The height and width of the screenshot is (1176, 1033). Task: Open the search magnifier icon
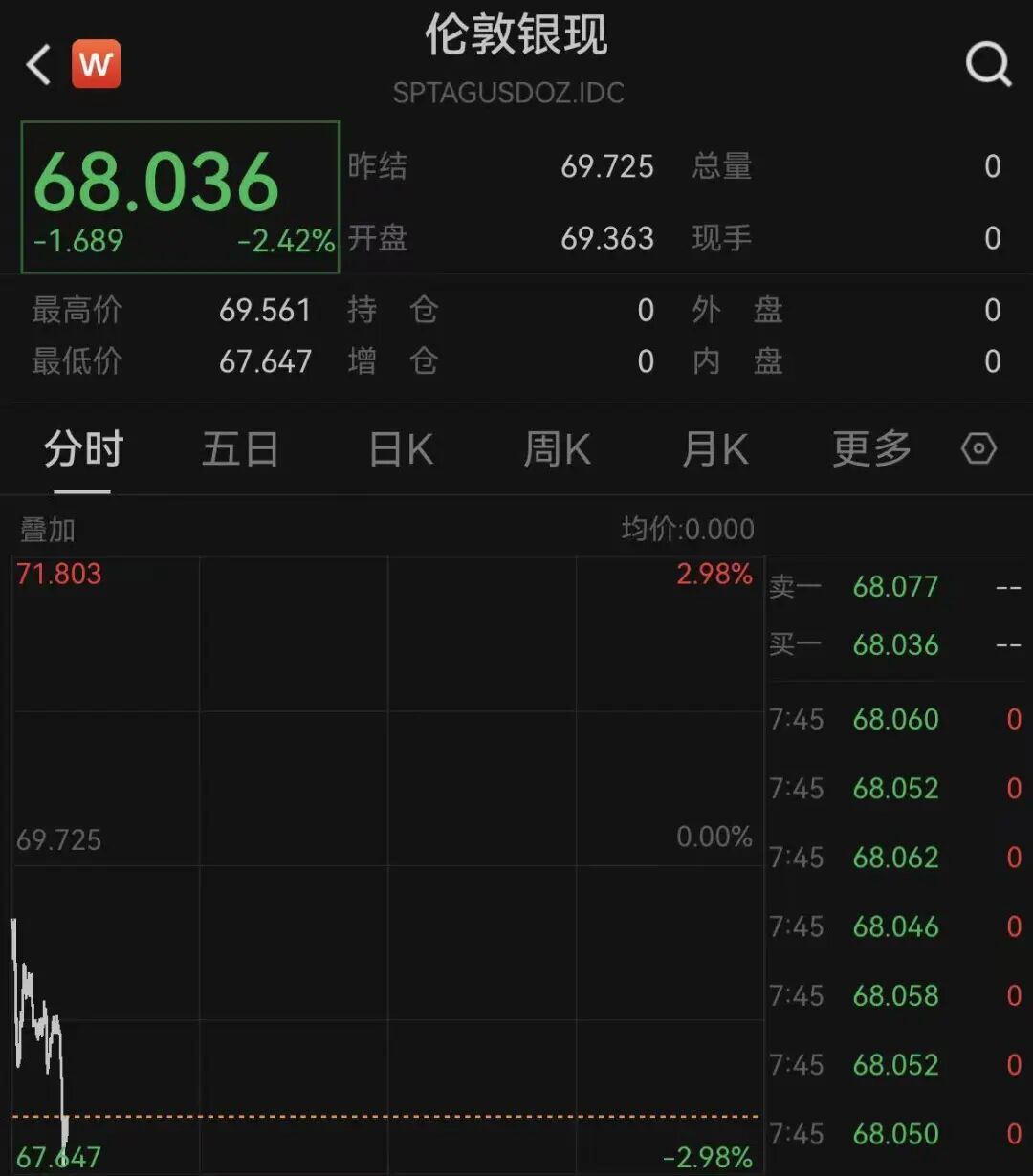(988, 65)
